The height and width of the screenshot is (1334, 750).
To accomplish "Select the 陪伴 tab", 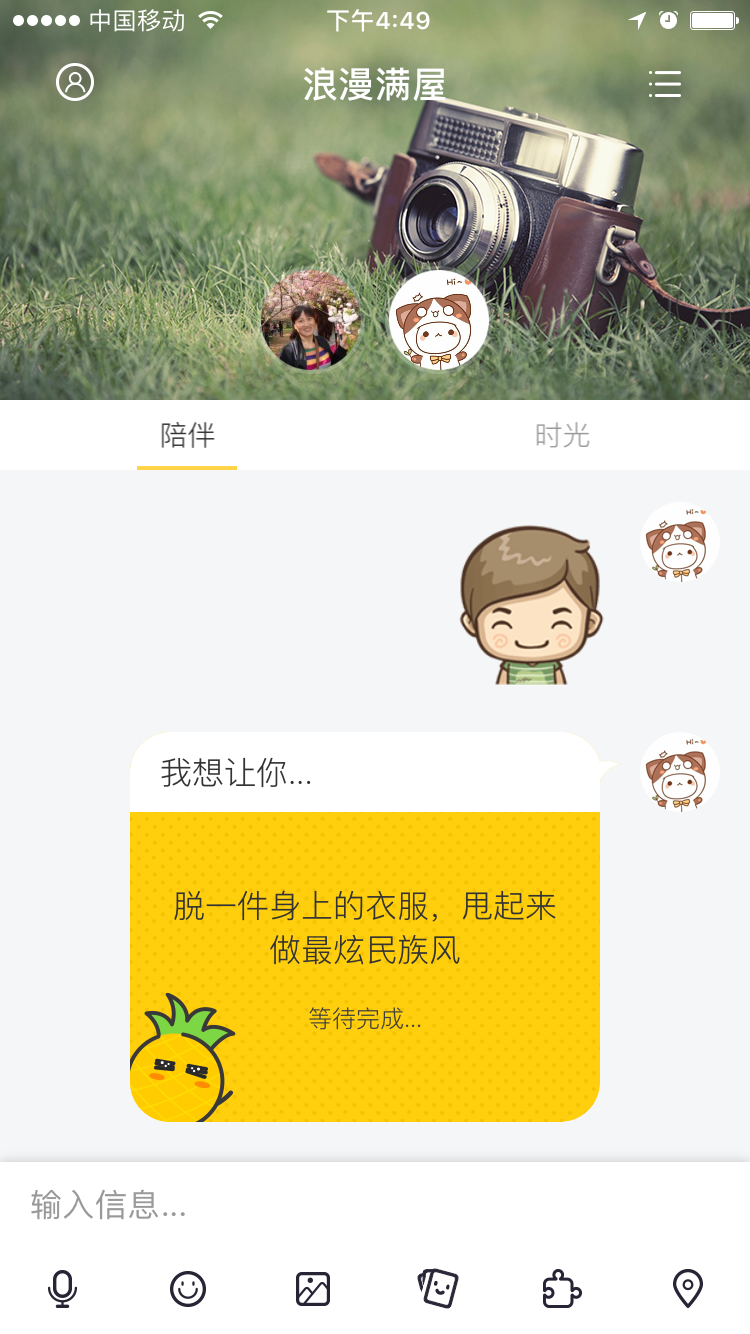I will (188, 436).
